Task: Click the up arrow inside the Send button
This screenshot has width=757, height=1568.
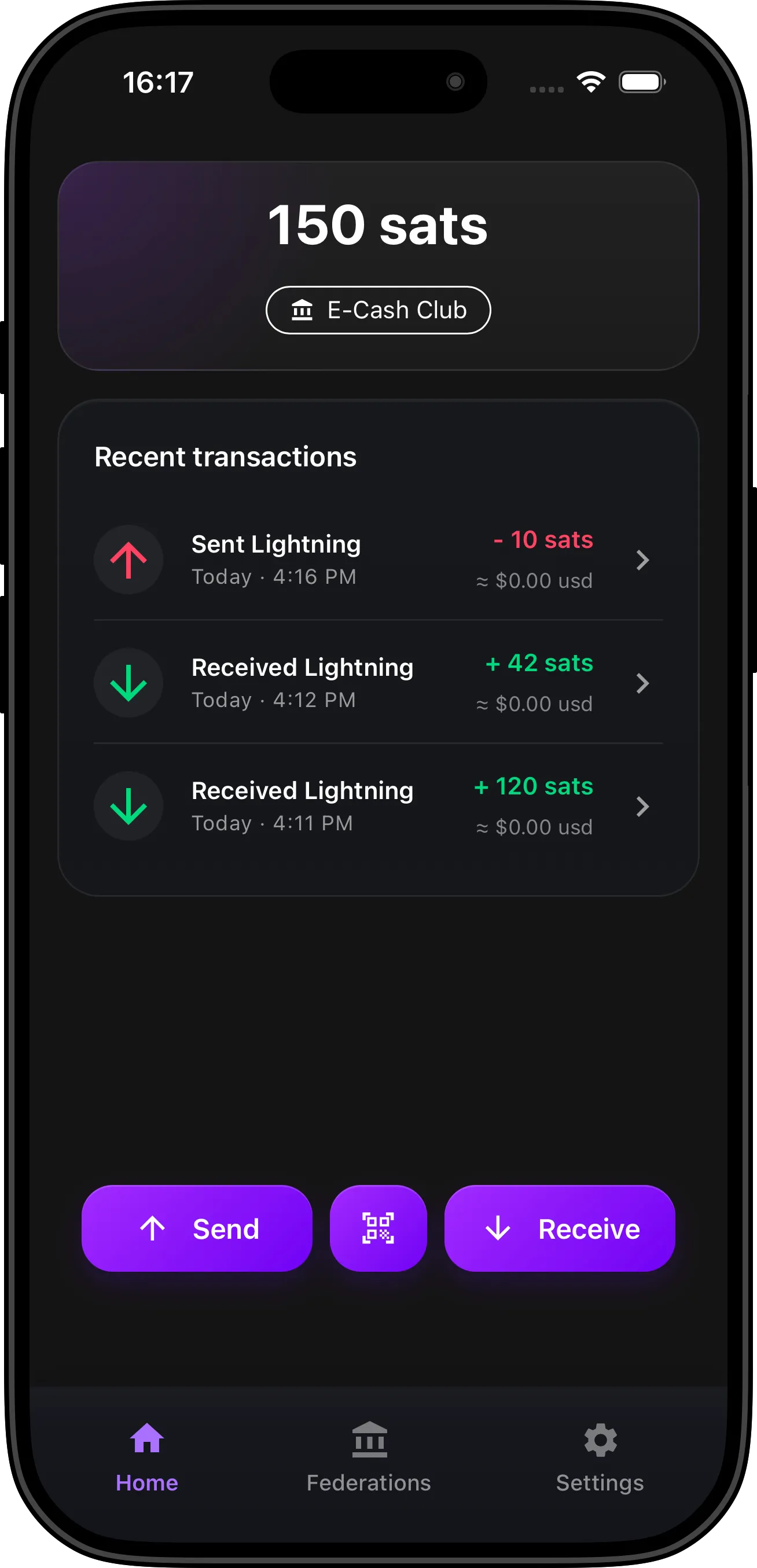Action: tap(153, 1228)
